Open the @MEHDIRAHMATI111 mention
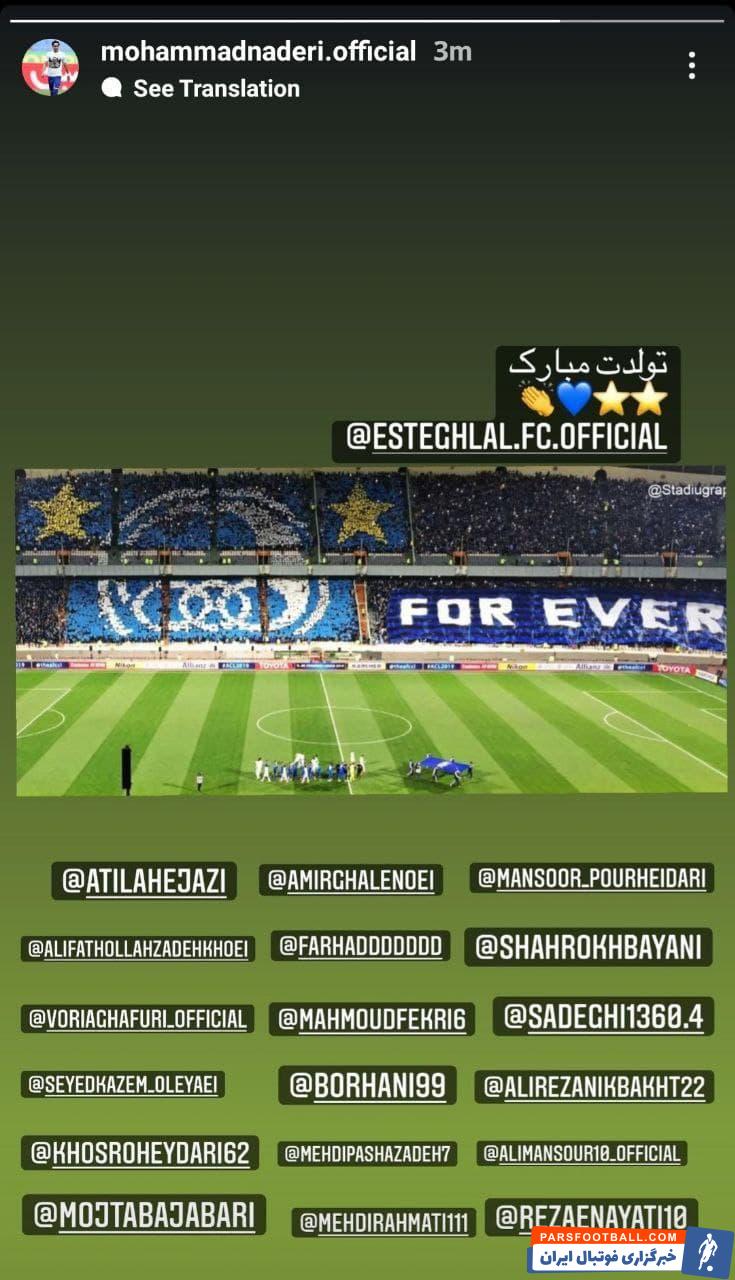Screen dimensions: 735x1280 (x=383, y=1222)
